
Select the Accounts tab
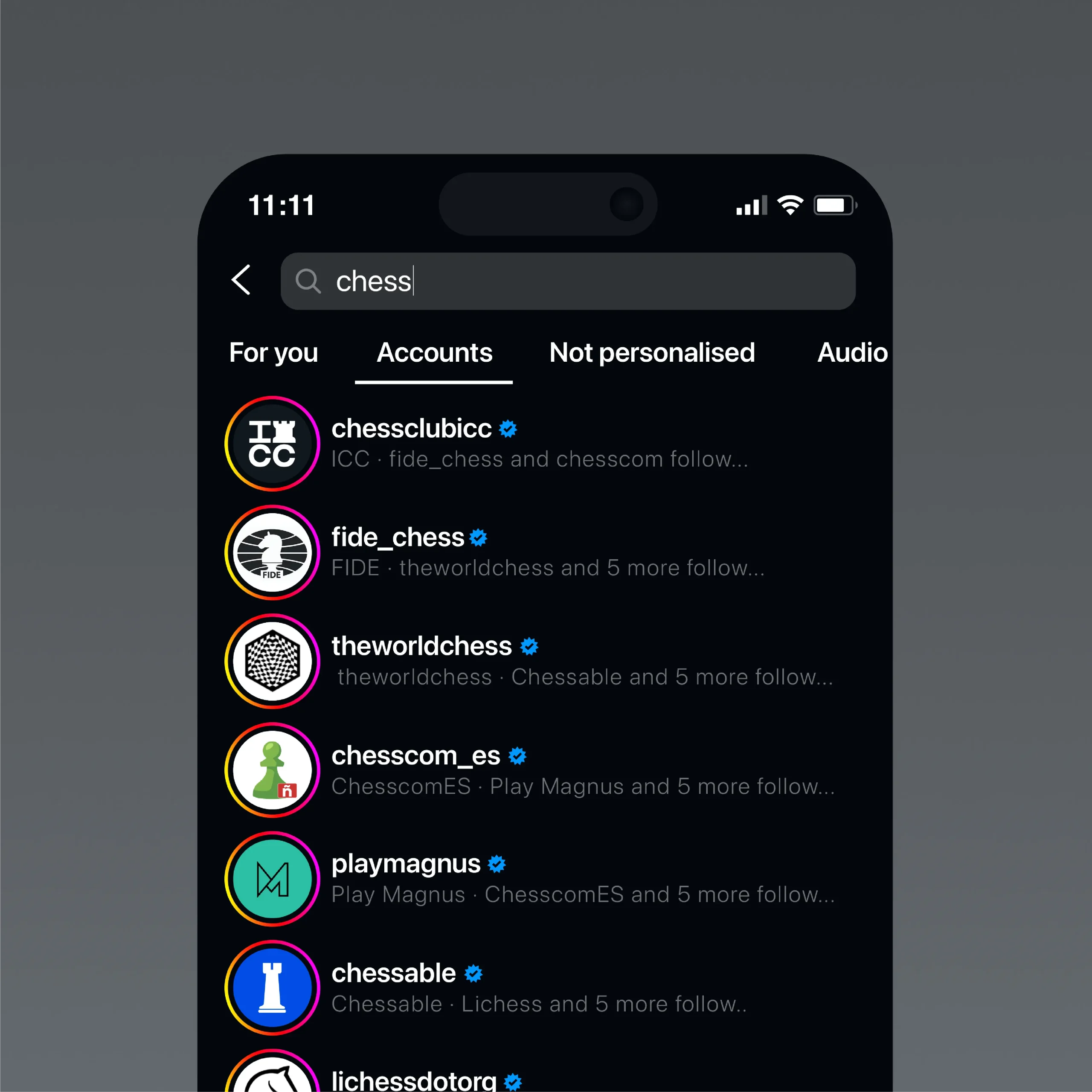click(x=434, y=353)
